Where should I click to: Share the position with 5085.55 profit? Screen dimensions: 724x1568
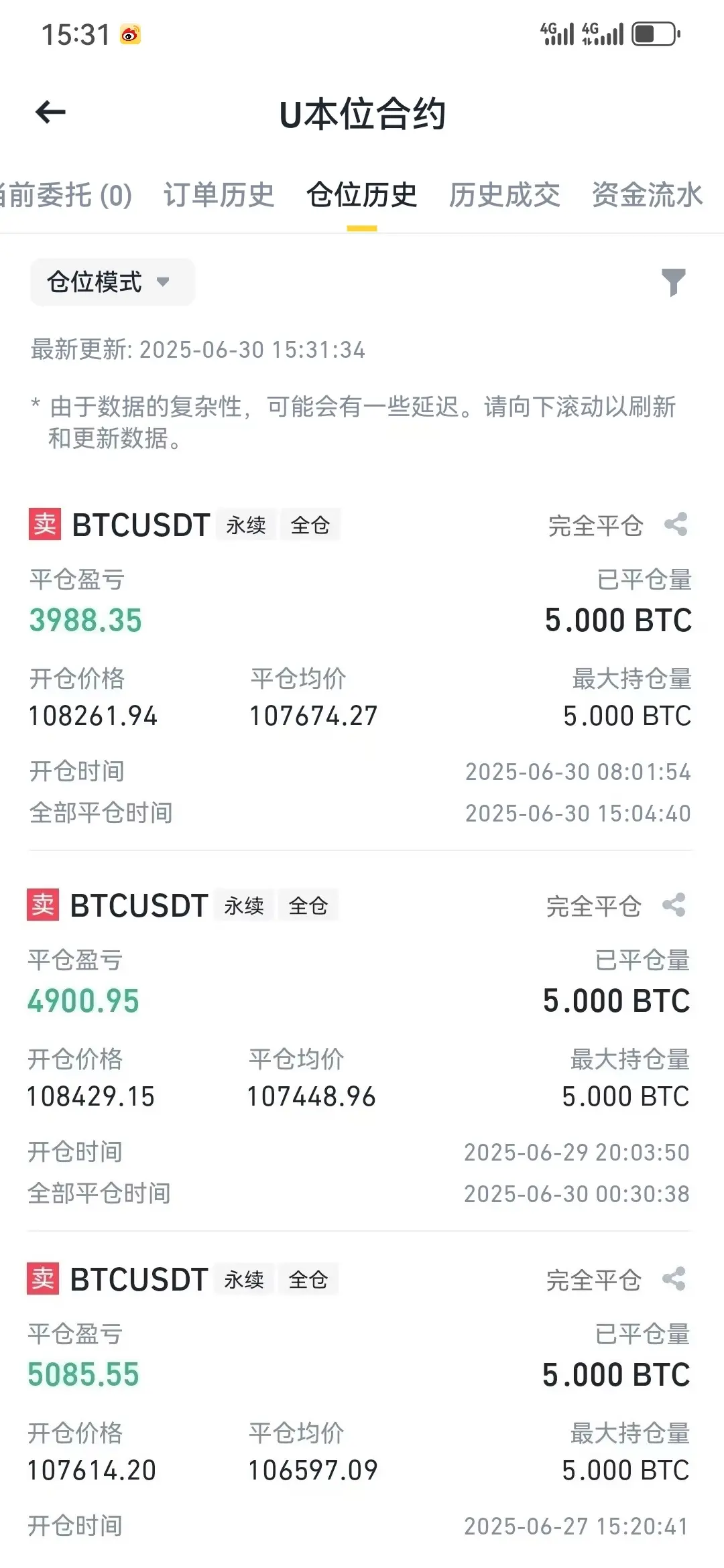click(674, 1279)
